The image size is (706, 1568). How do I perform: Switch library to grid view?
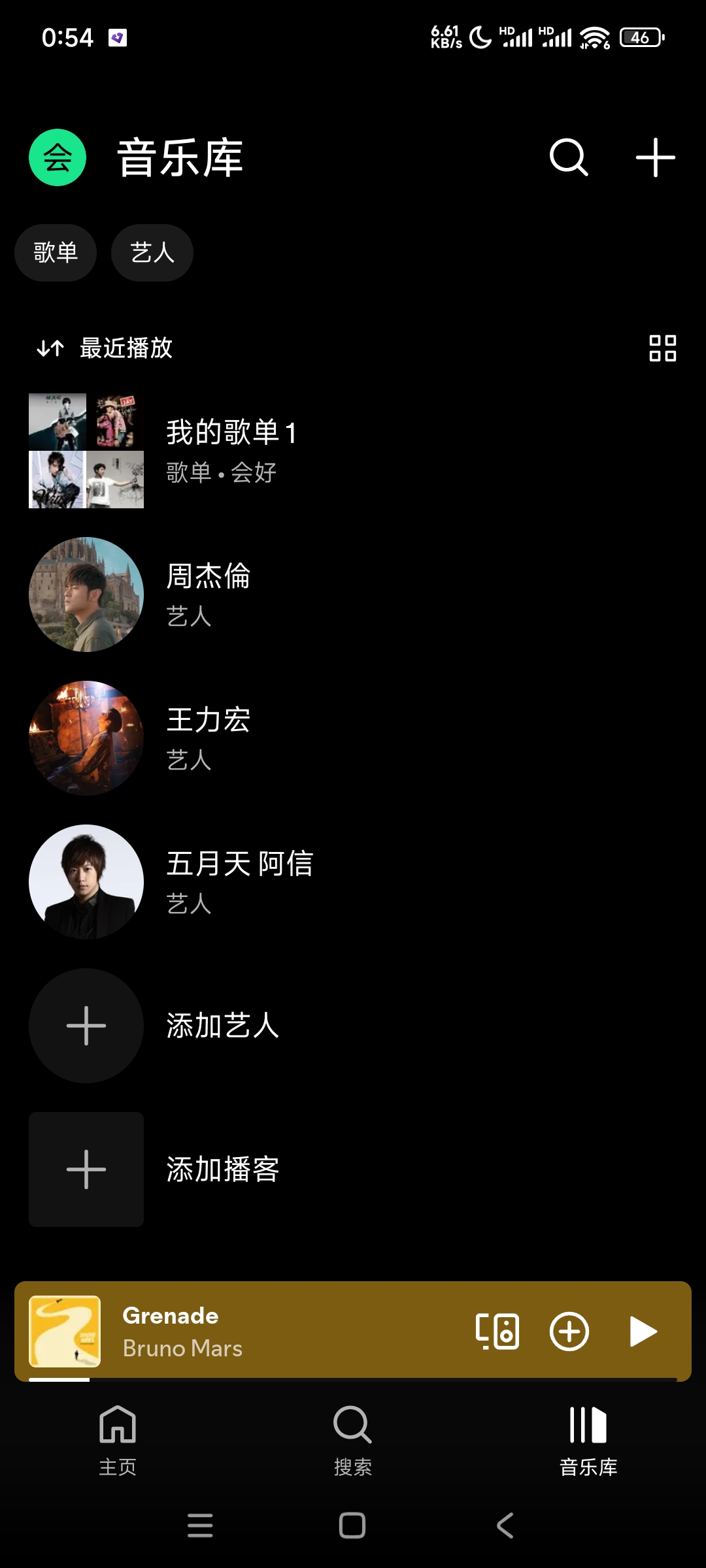click(662, 348)
